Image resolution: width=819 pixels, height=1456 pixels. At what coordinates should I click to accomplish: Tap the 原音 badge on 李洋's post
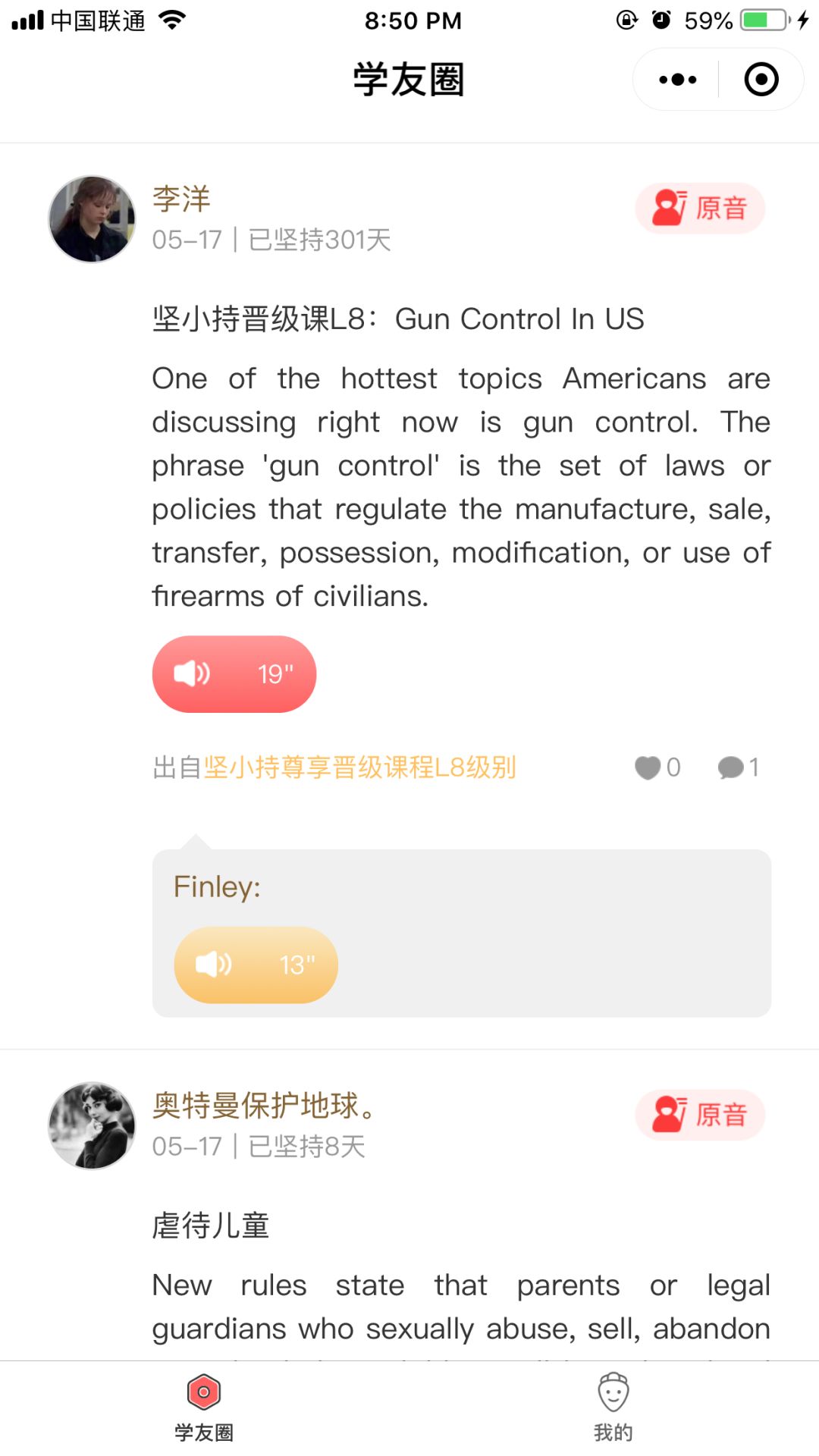click(698, 209)
